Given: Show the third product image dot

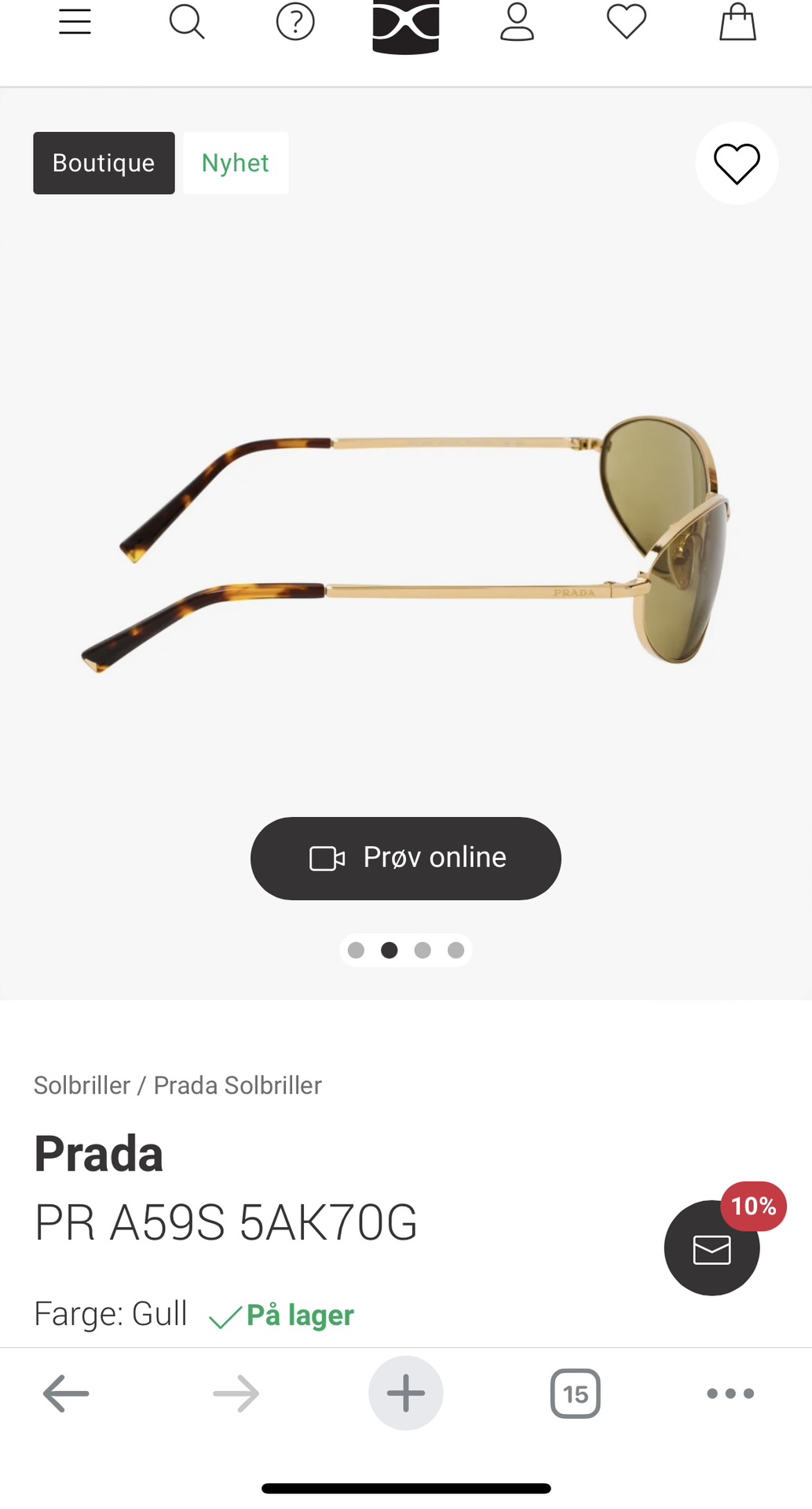Looking at the screenshot, I should tap(422, 950).
